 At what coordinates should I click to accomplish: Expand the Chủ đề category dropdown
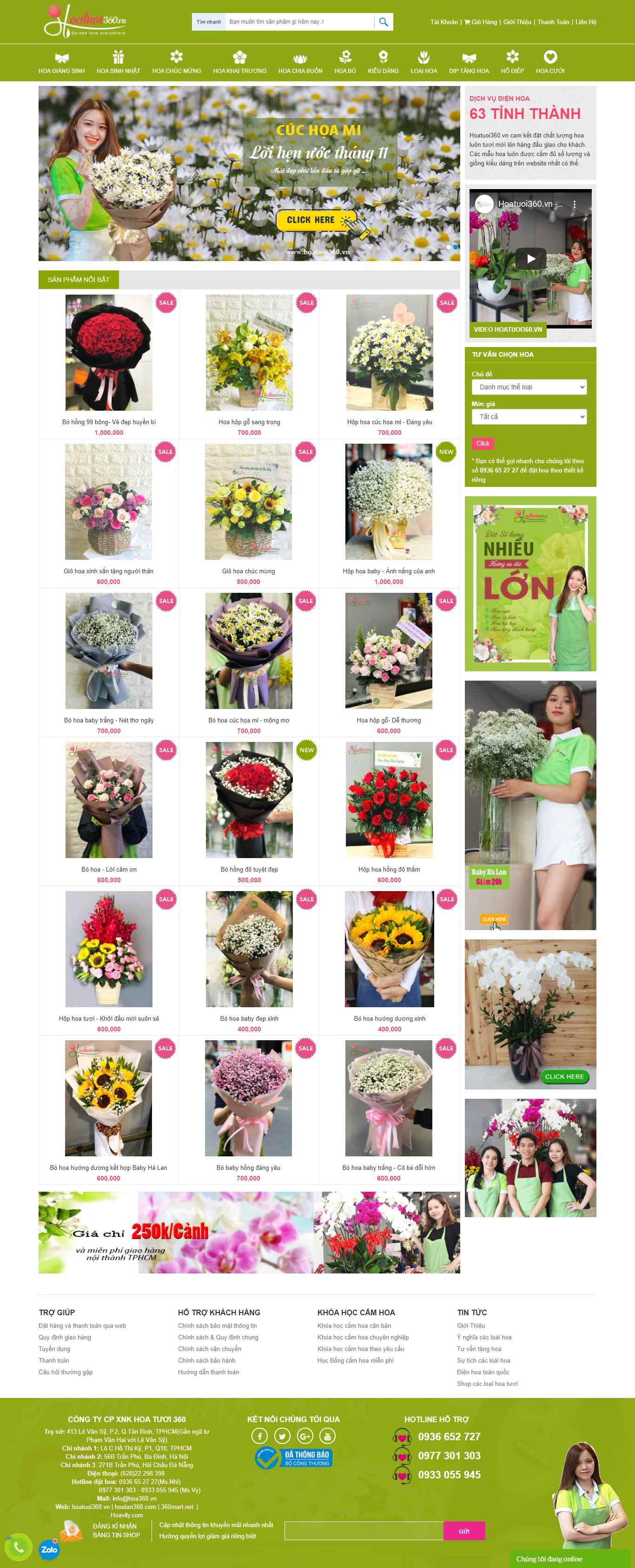pyautogui.click(x=529, y=387)
